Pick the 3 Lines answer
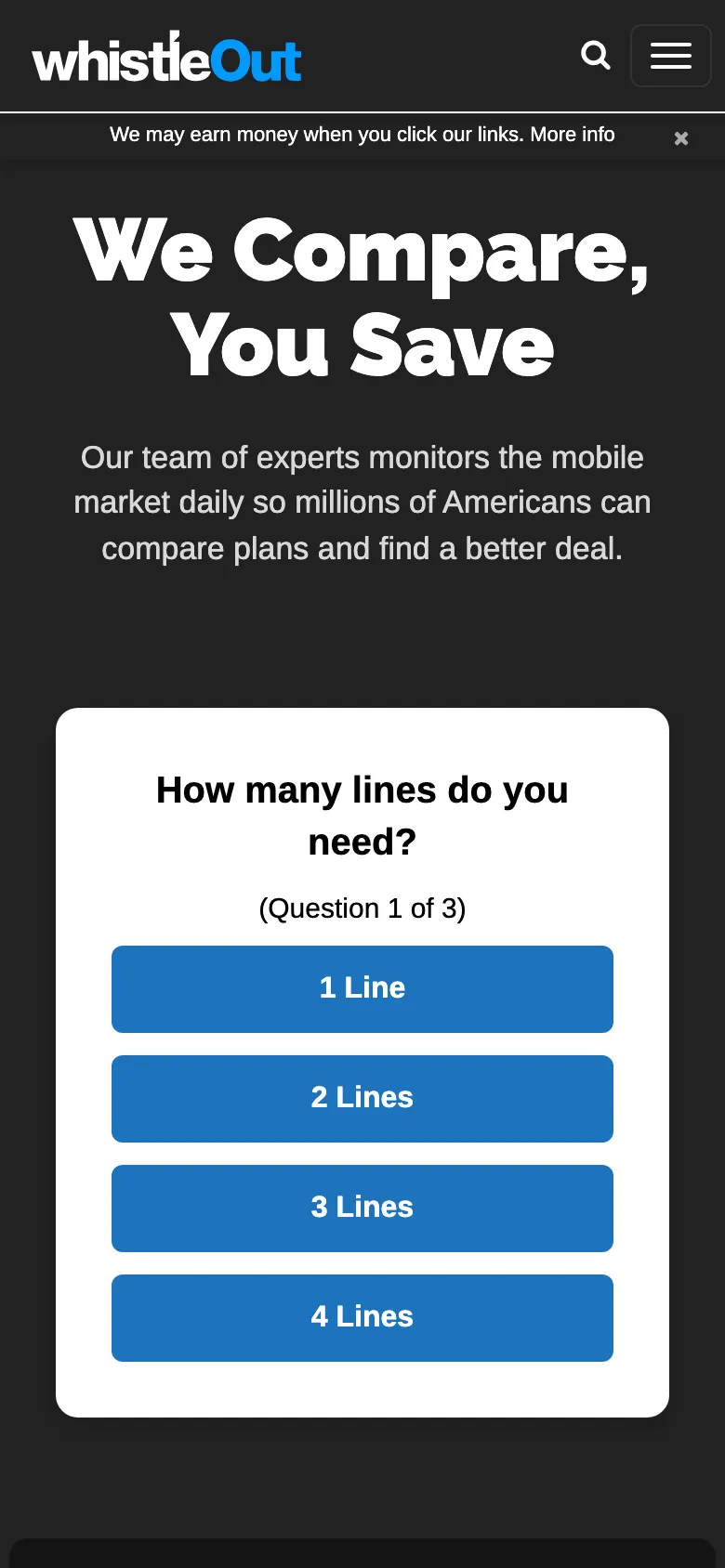 (362, 1208)
